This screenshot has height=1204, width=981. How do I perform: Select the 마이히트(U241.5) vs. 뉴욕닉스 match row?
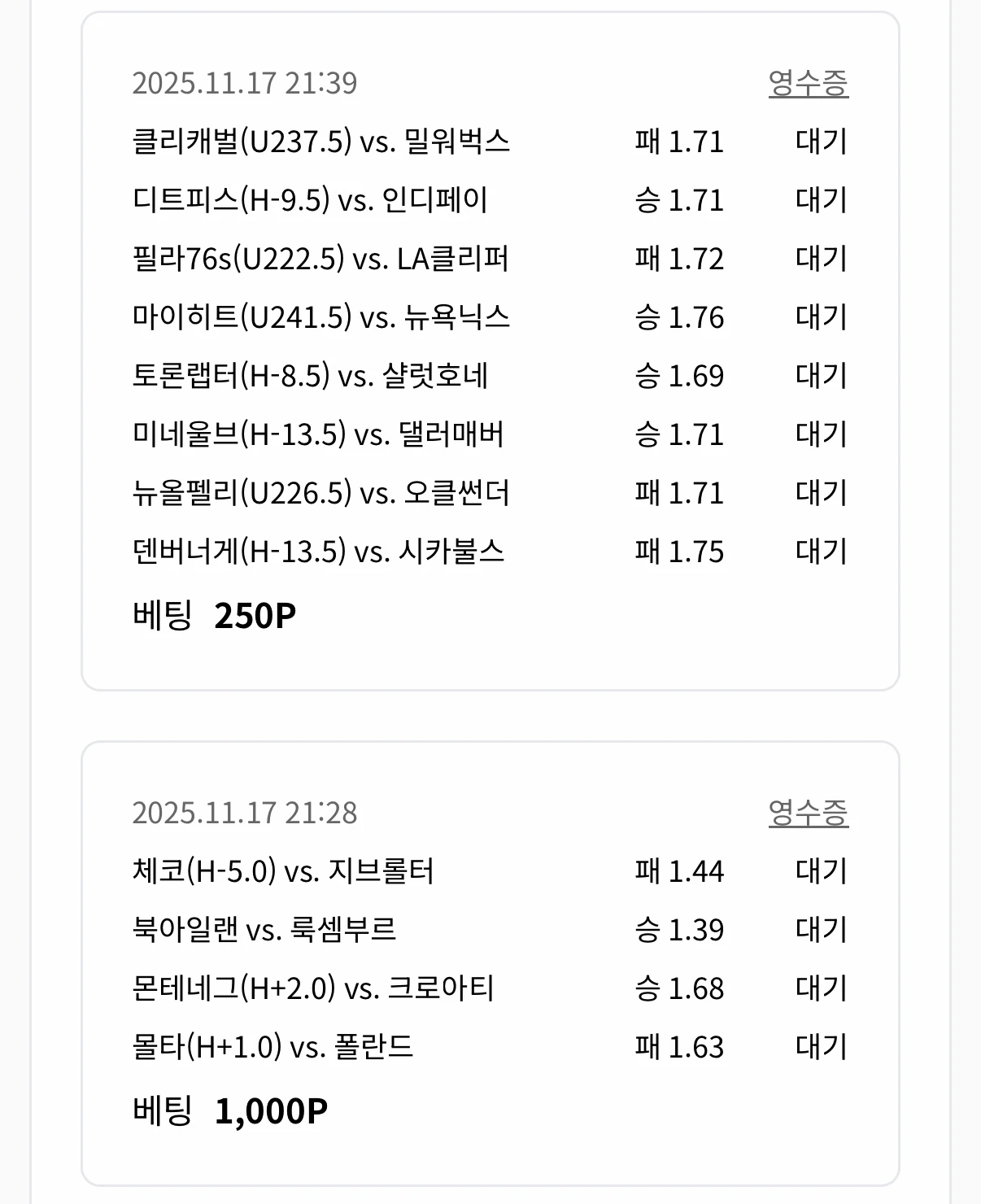(x=321, y=318)
